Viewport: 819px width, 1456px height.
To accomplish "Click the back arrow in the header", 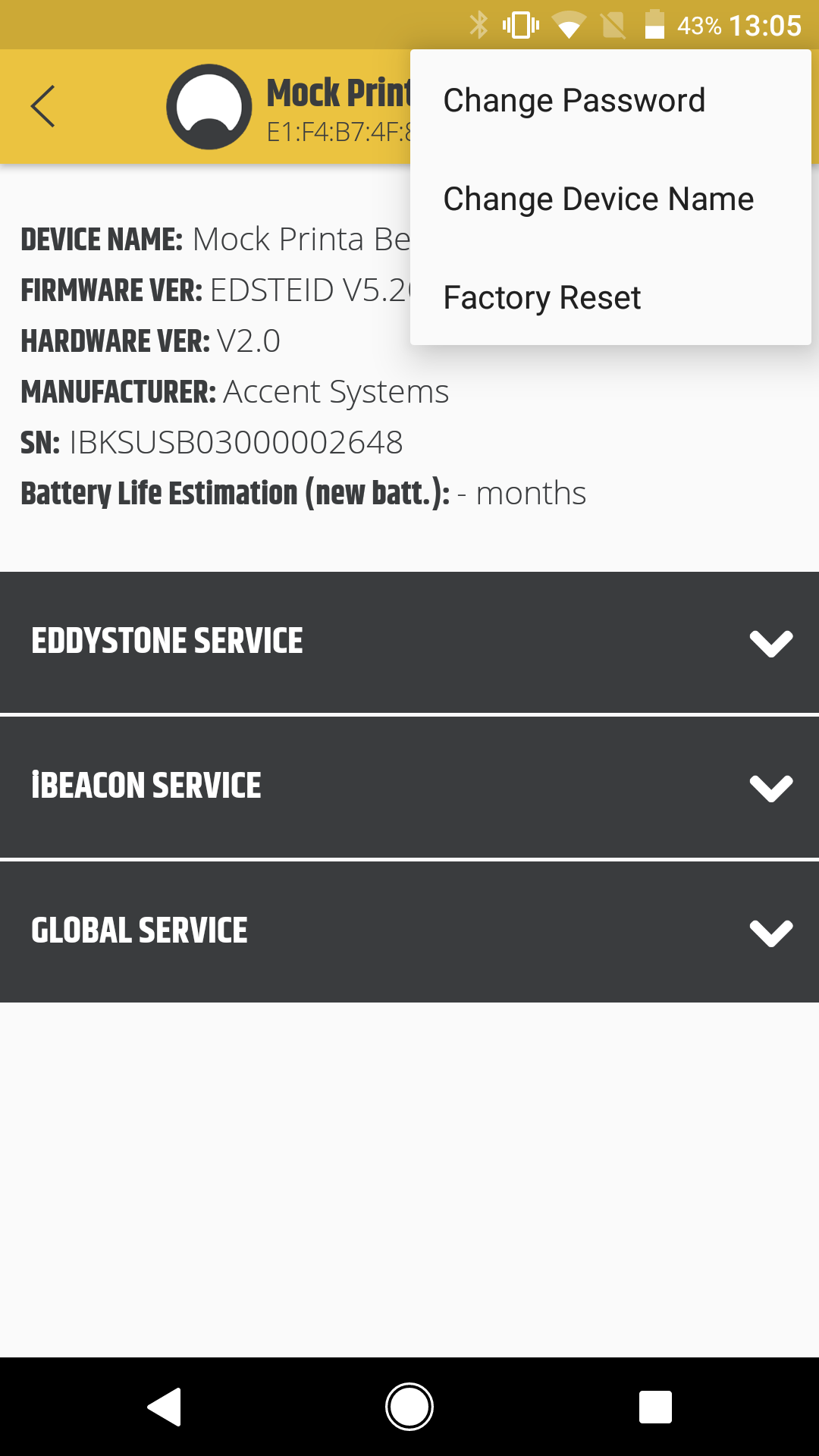I will [x=43, y=106].
